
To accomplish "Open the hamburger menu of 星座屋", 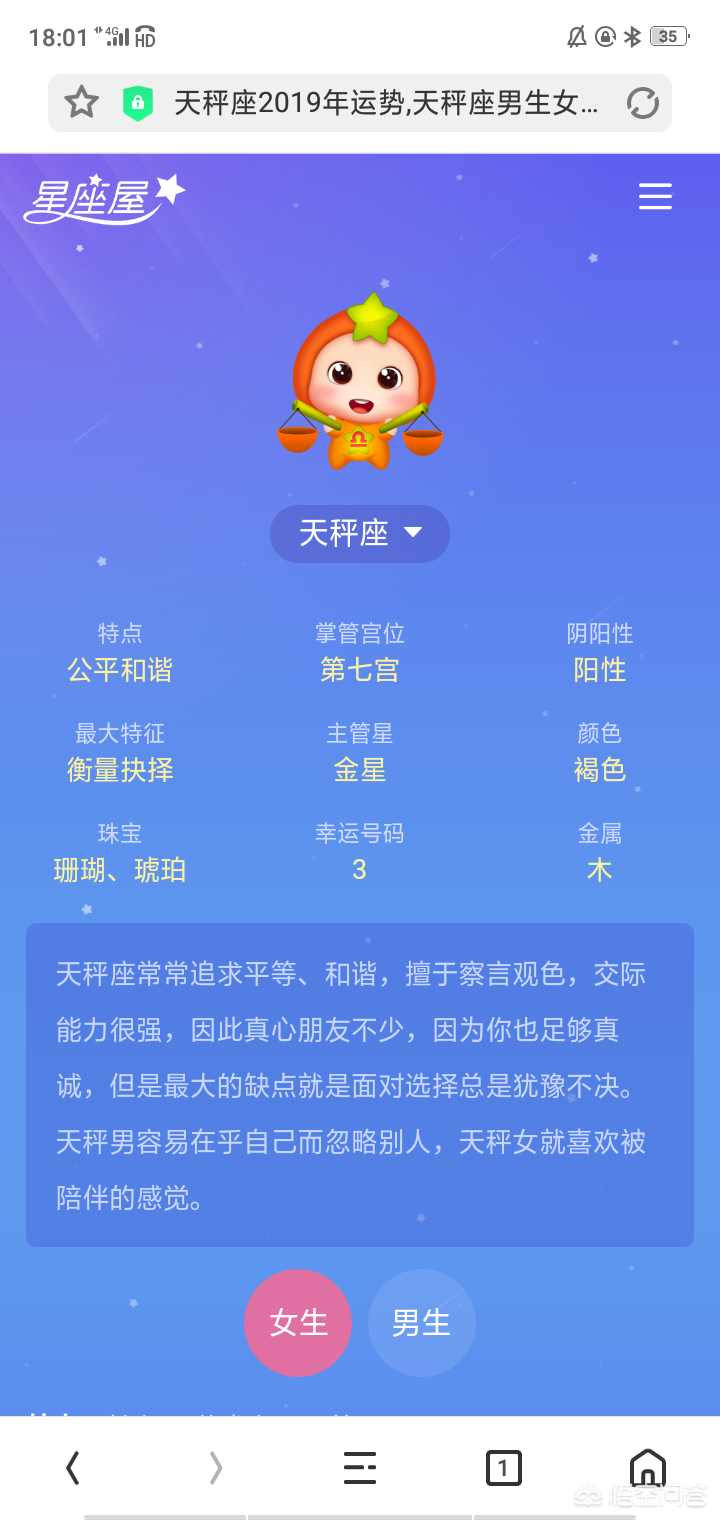I will (x=655, y=196).
